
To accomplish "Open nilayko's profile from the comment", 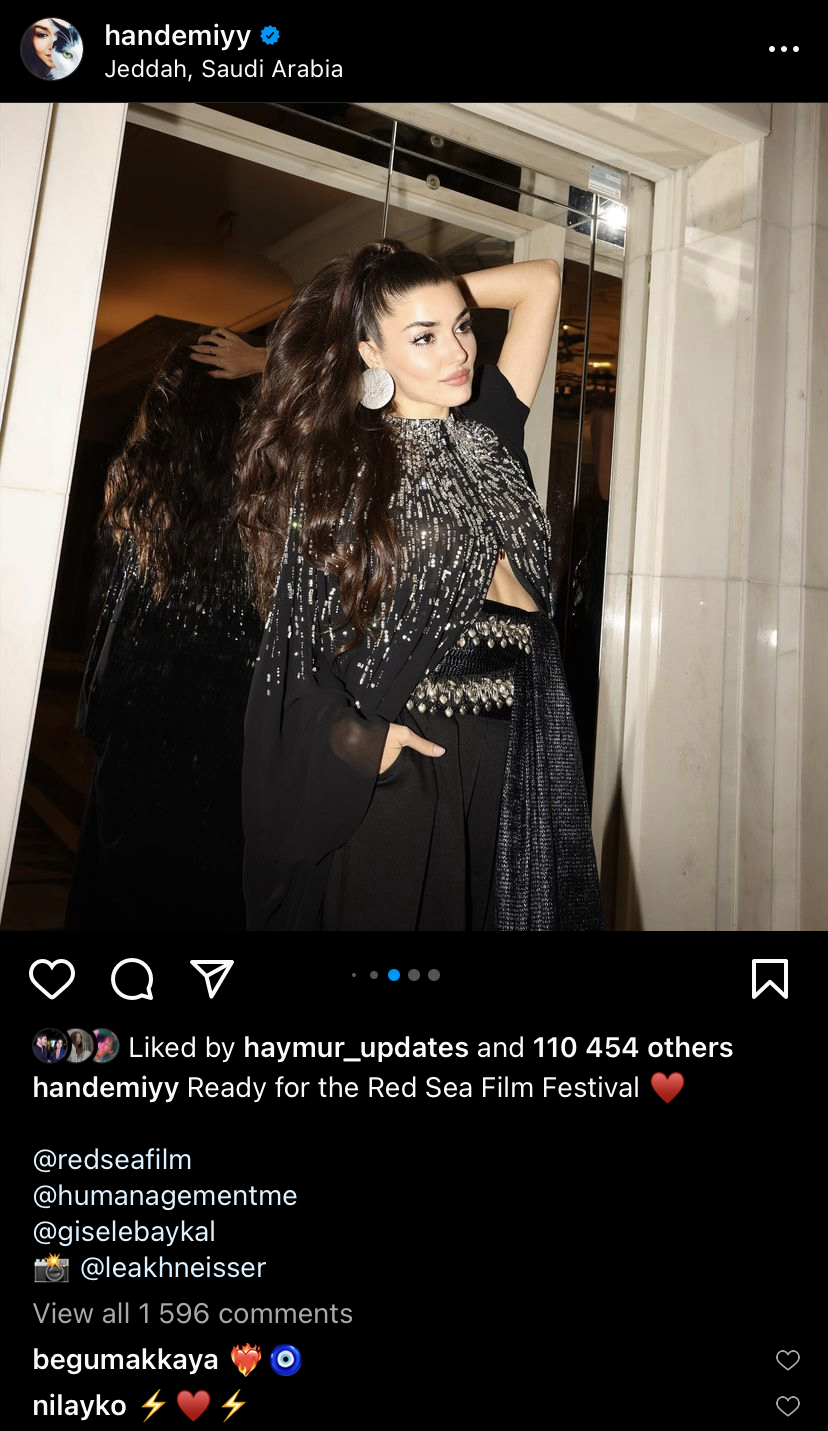I will [x=79, y=1406].
